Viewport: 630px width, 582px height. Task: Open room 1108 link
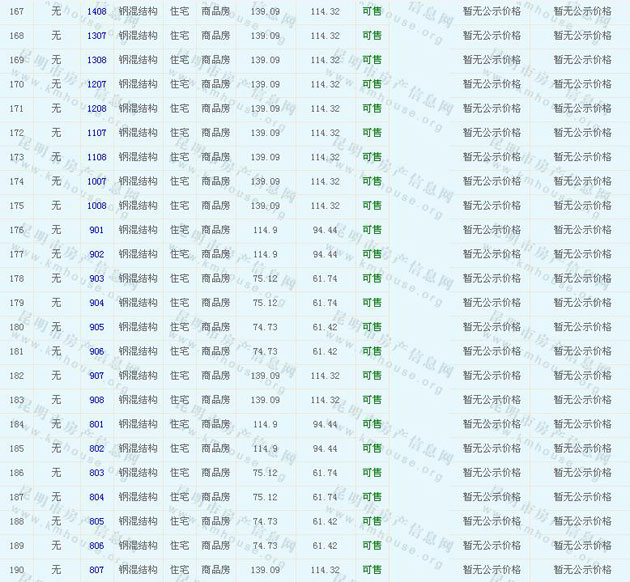point(97,157)
